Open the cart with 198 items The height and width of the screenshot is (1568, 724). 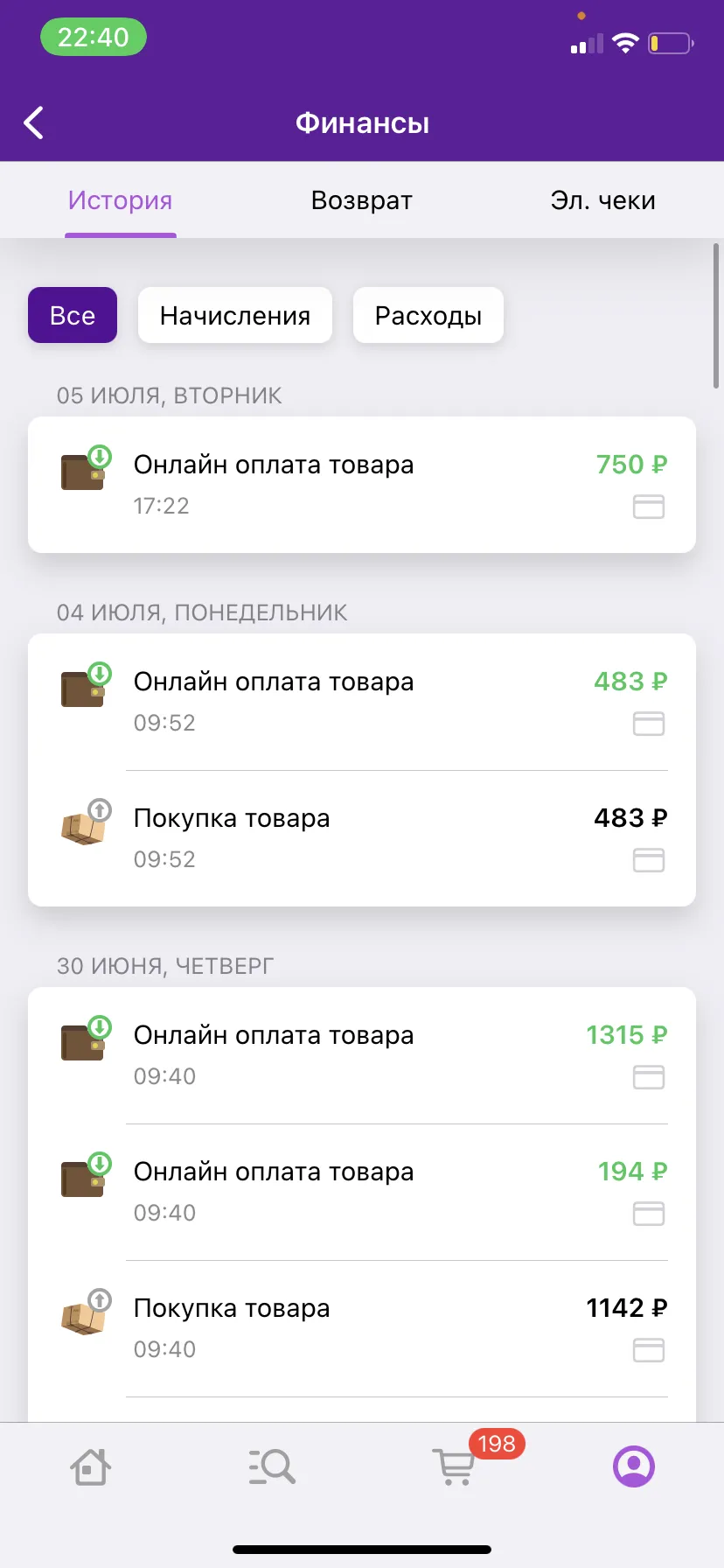455,1466
